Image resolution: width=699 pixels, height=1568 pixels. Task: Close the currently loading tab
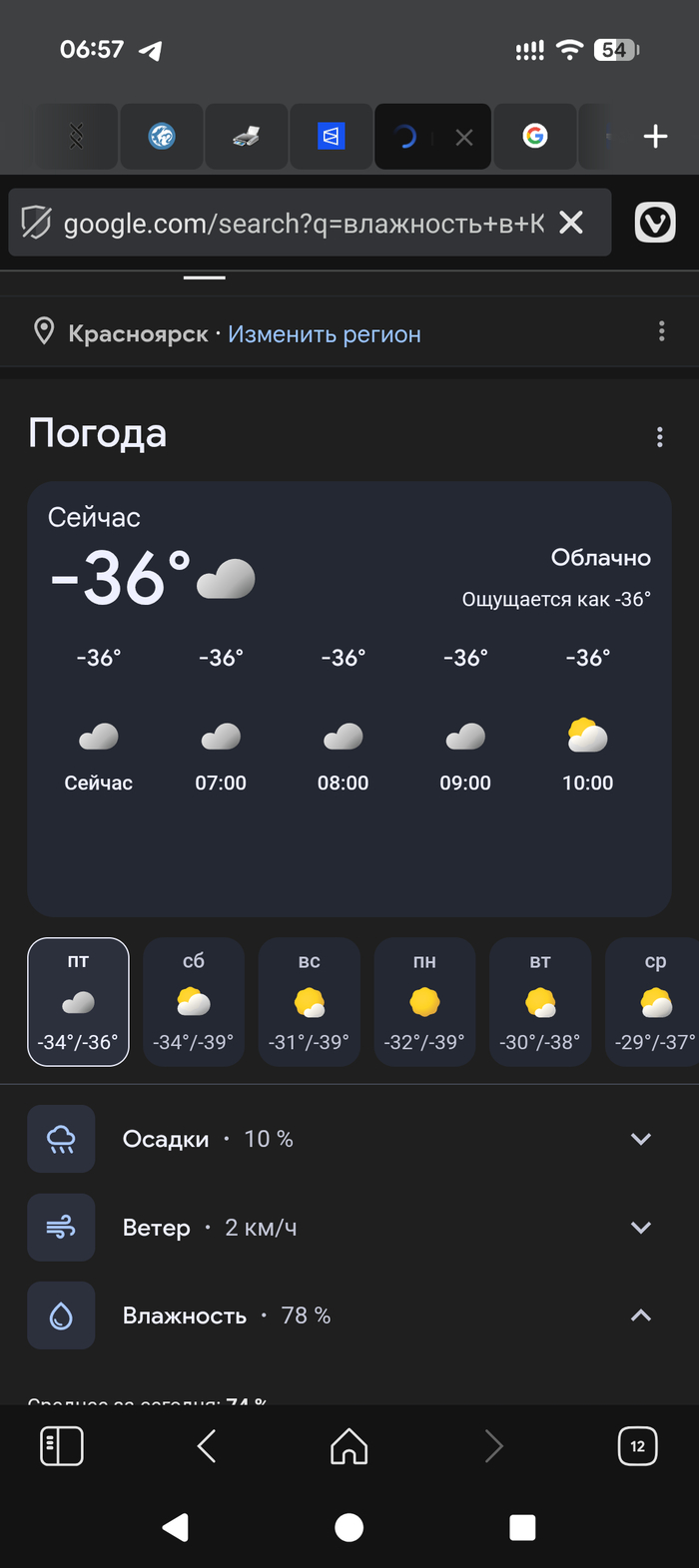coord(464,138)
